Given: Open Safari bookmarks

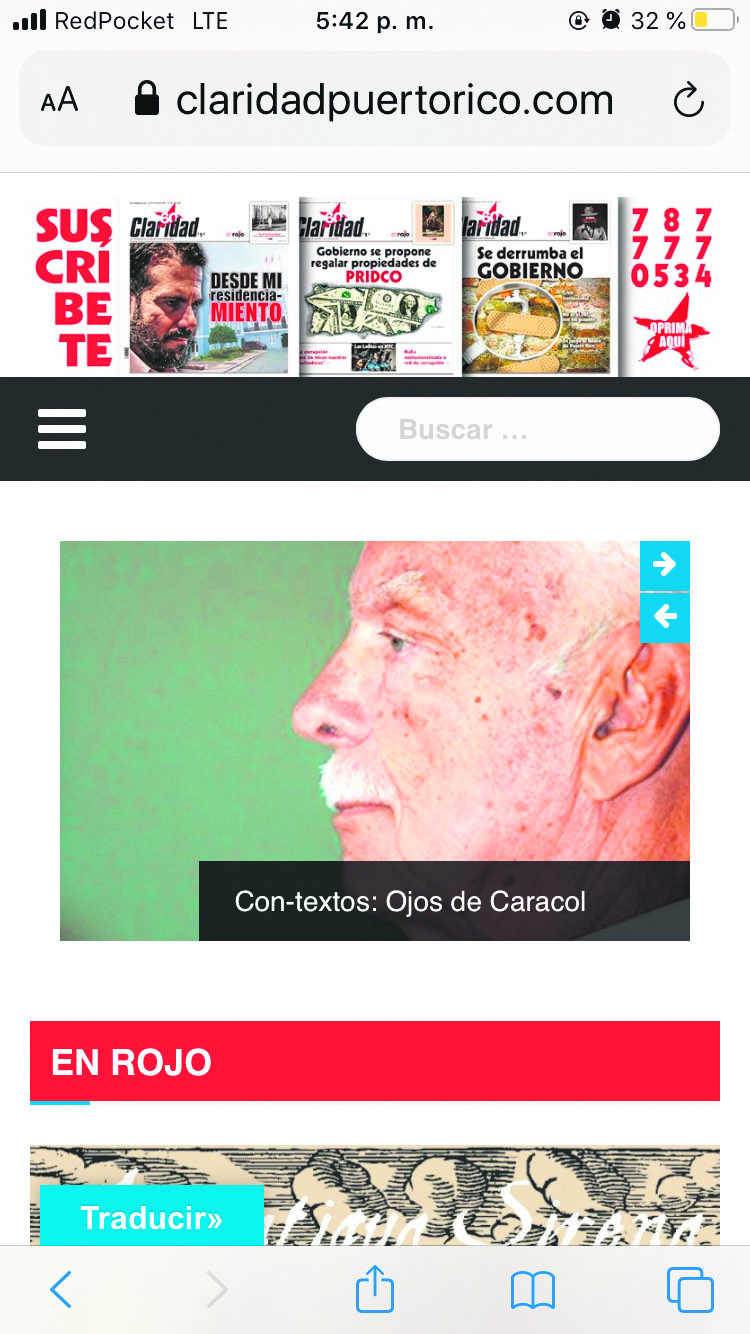Looking at the screenshot, I should coord(532,1290).
